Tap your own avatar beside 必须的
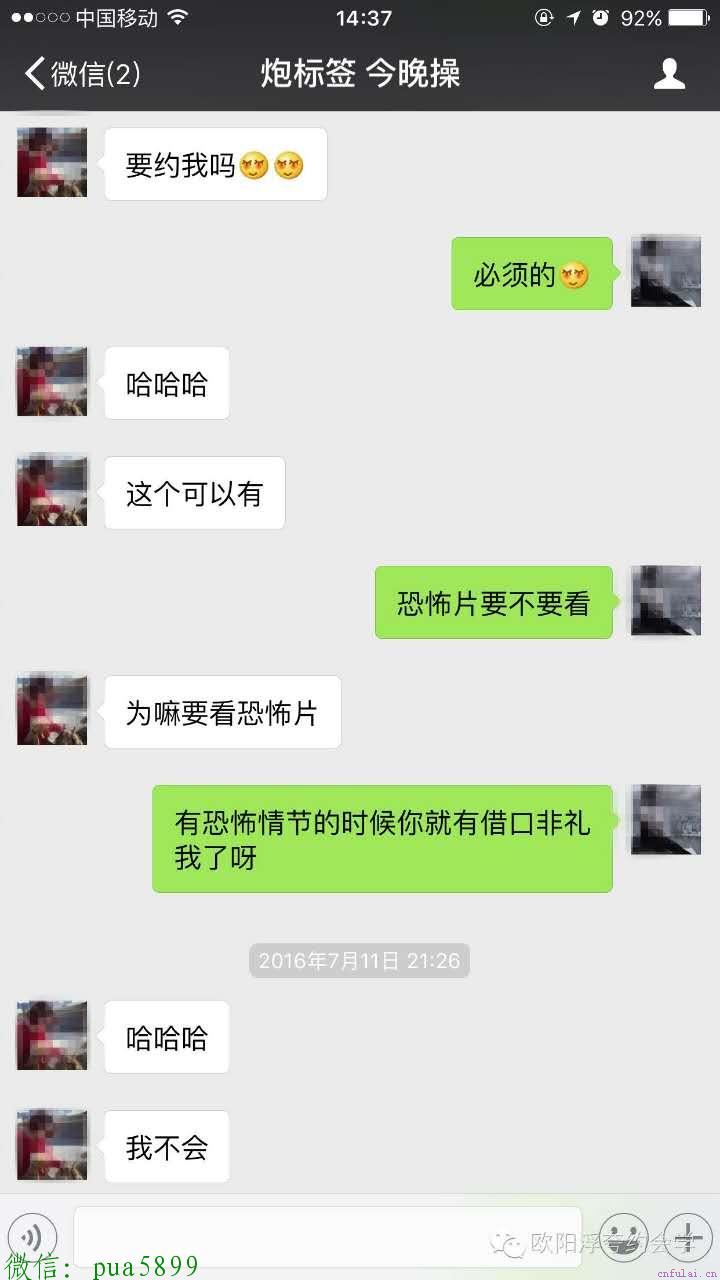 665,272
